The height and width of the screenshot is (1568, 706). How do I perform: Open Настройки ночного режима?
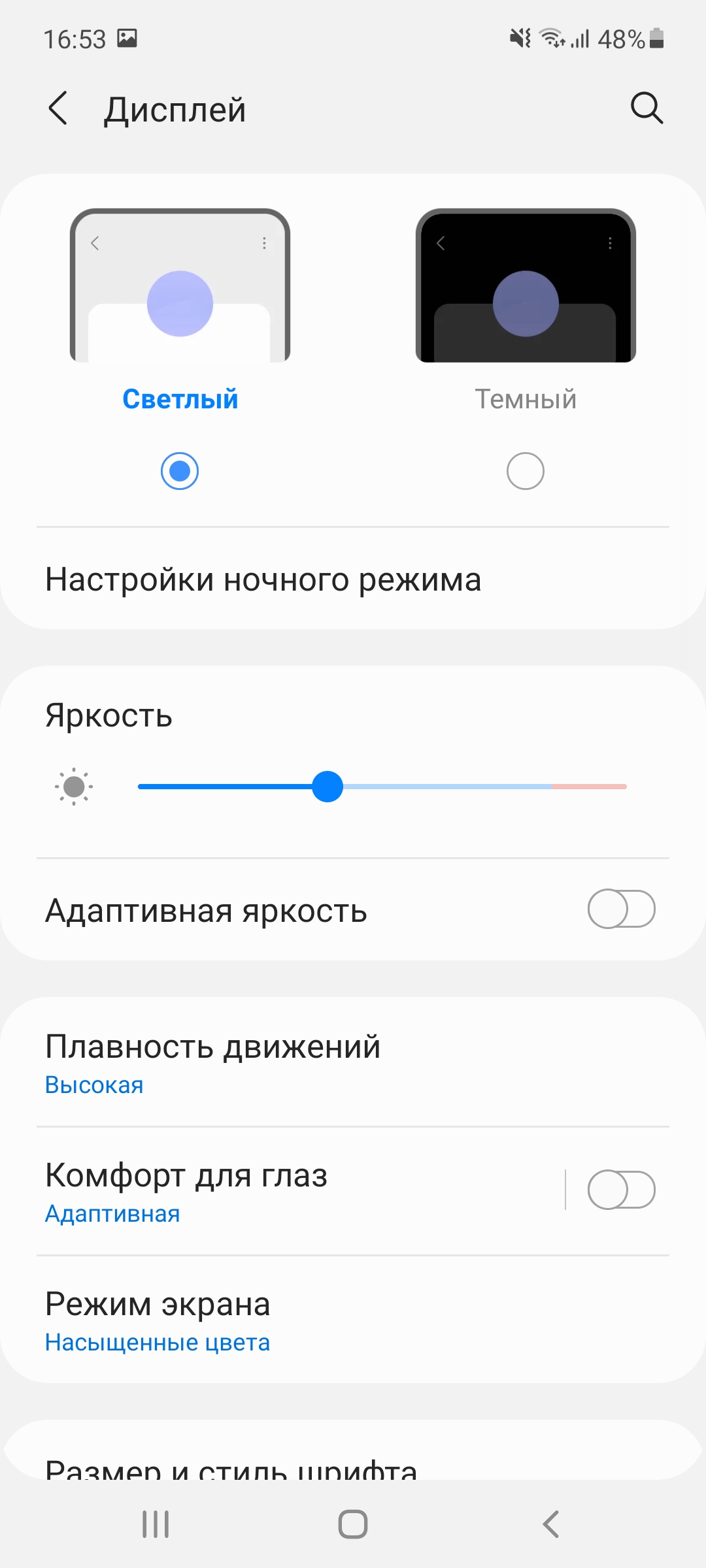coord(263,580)
